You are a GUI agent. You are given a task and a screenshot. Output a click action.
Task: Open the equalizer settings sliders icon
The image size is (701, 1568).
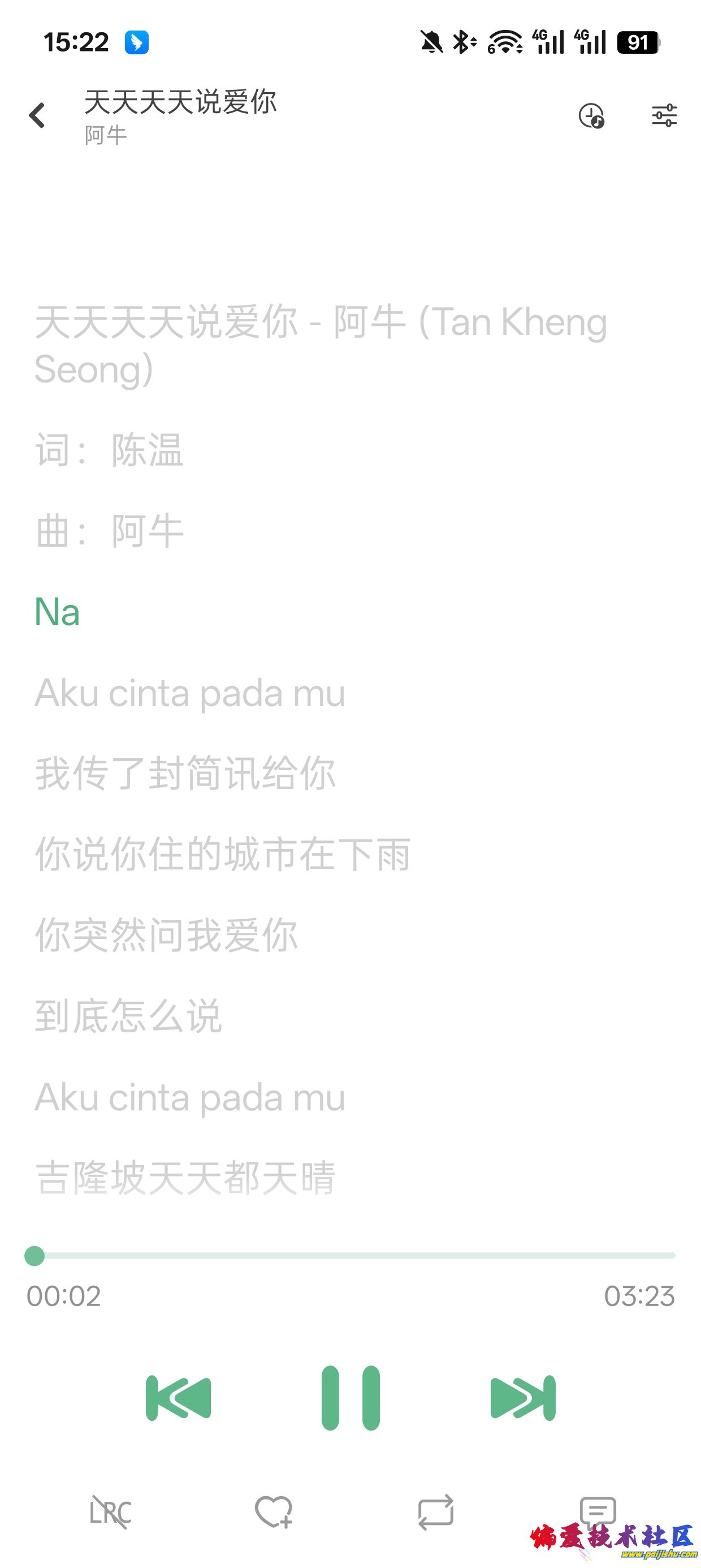pyautogui.click(x=664, y=115)
